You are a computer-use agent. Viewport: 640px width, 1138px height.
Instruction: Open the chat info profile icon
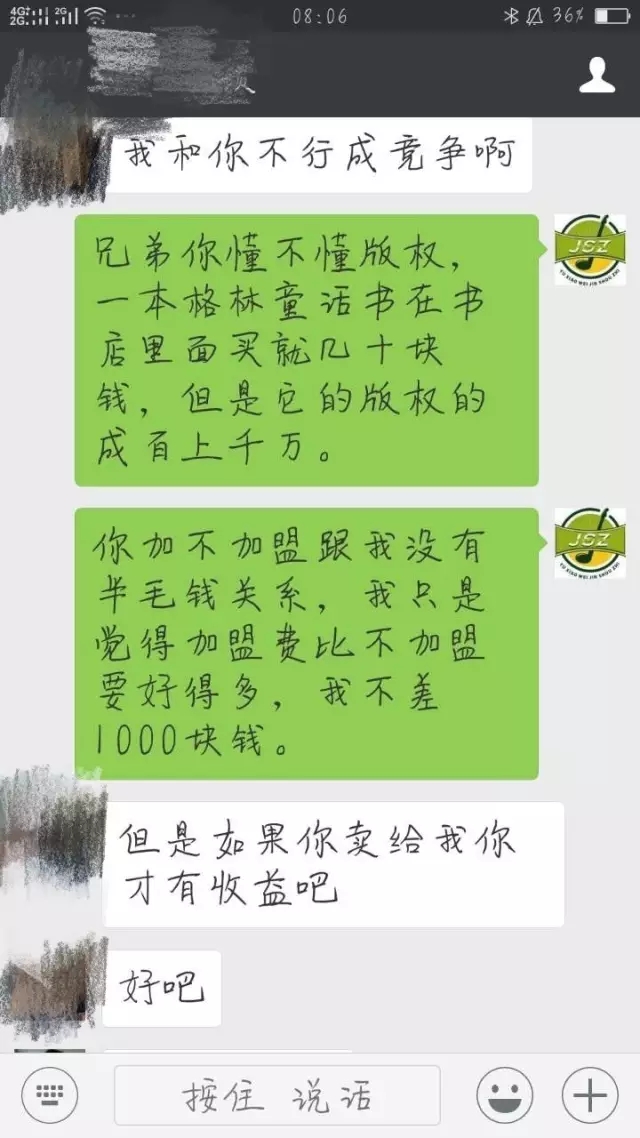click(597, 76)
